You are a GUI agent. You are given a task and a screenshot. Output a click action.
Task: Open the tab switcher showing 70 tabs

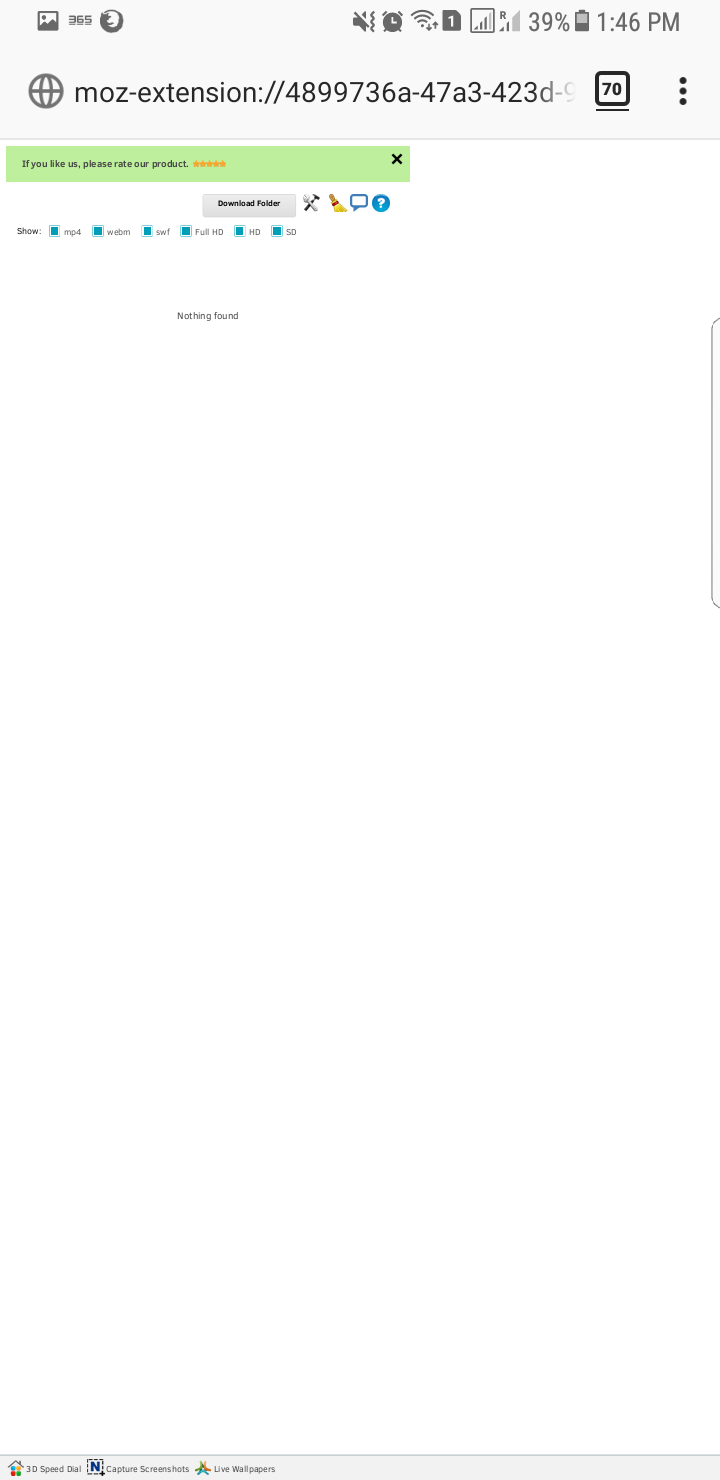point(612,90)
